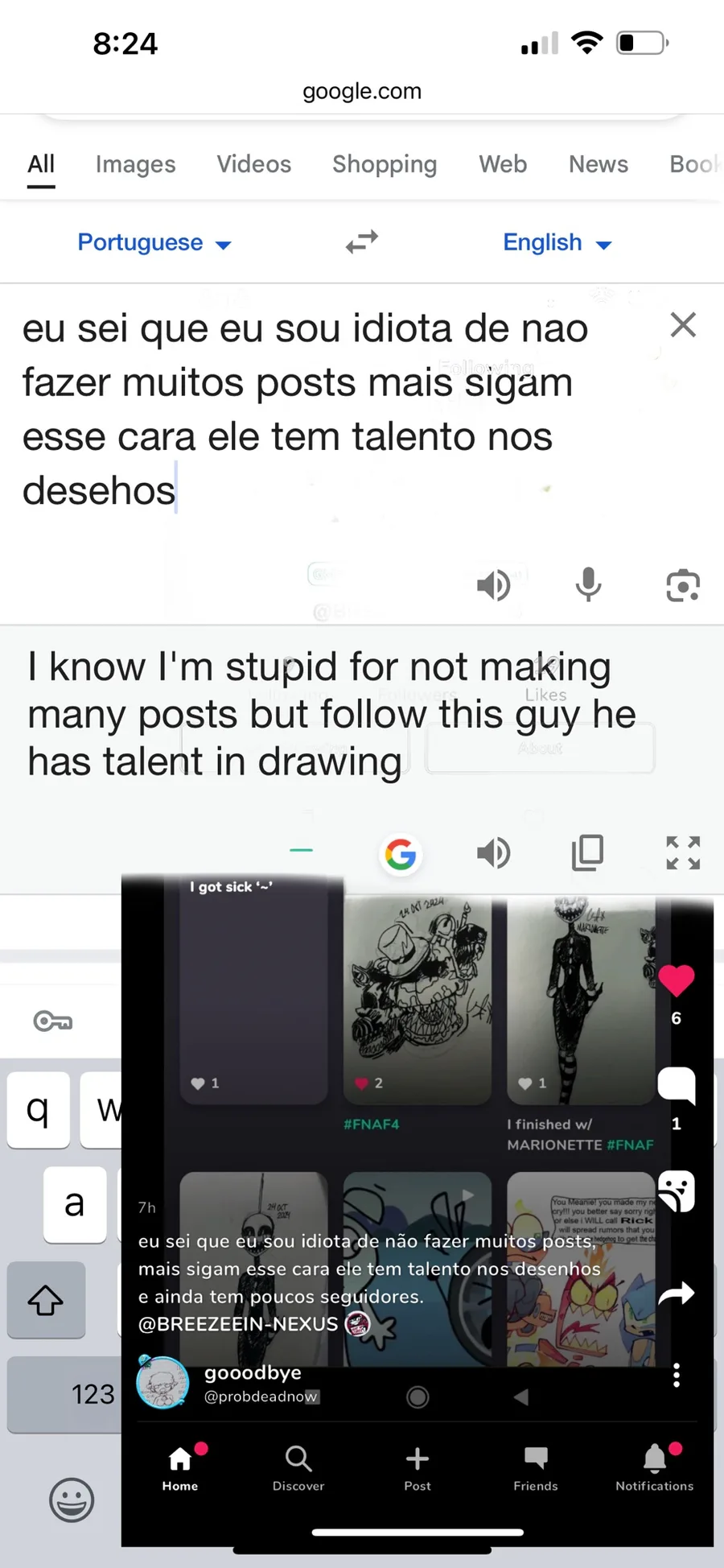Open the Shopping results tab
Screen dimensions: 724x1568
tap(385, 164)
